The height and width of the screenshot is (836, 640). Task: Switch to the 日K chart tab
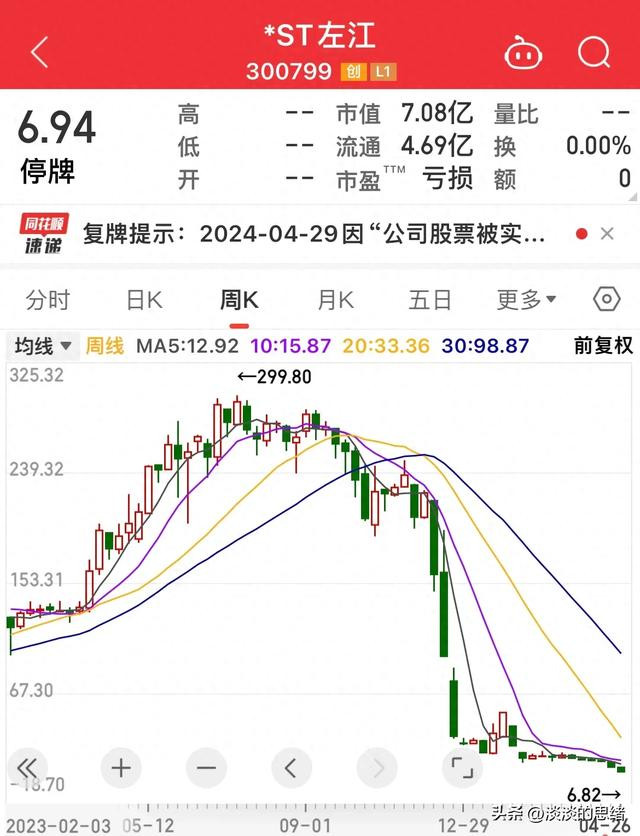coord(144,299)
